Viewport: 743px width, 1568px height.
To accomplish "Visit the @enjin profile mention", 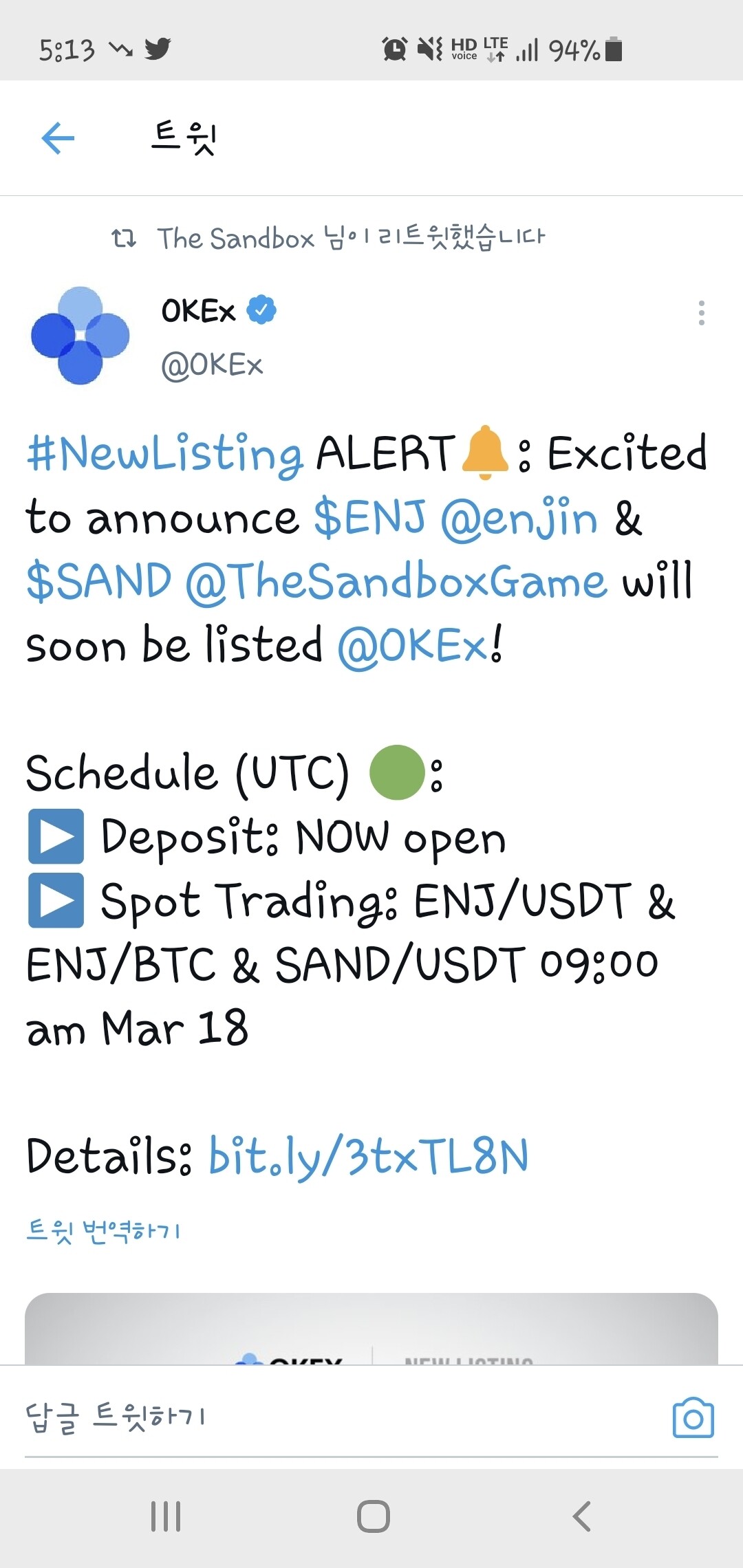I will (x=519, y=518).
